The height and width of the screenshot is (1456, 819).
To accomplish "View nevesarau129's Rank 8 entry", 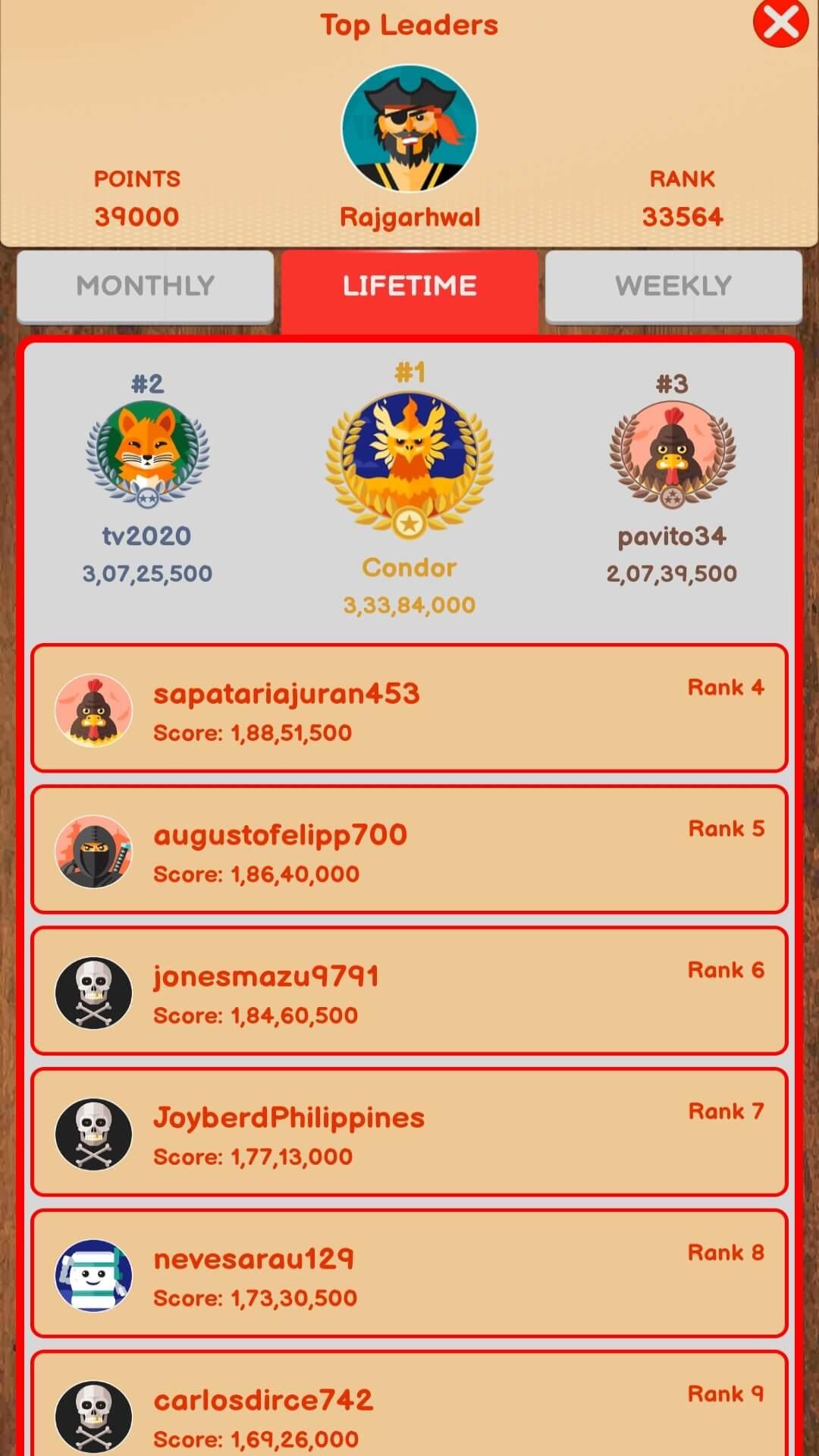I will (409, 1273).
